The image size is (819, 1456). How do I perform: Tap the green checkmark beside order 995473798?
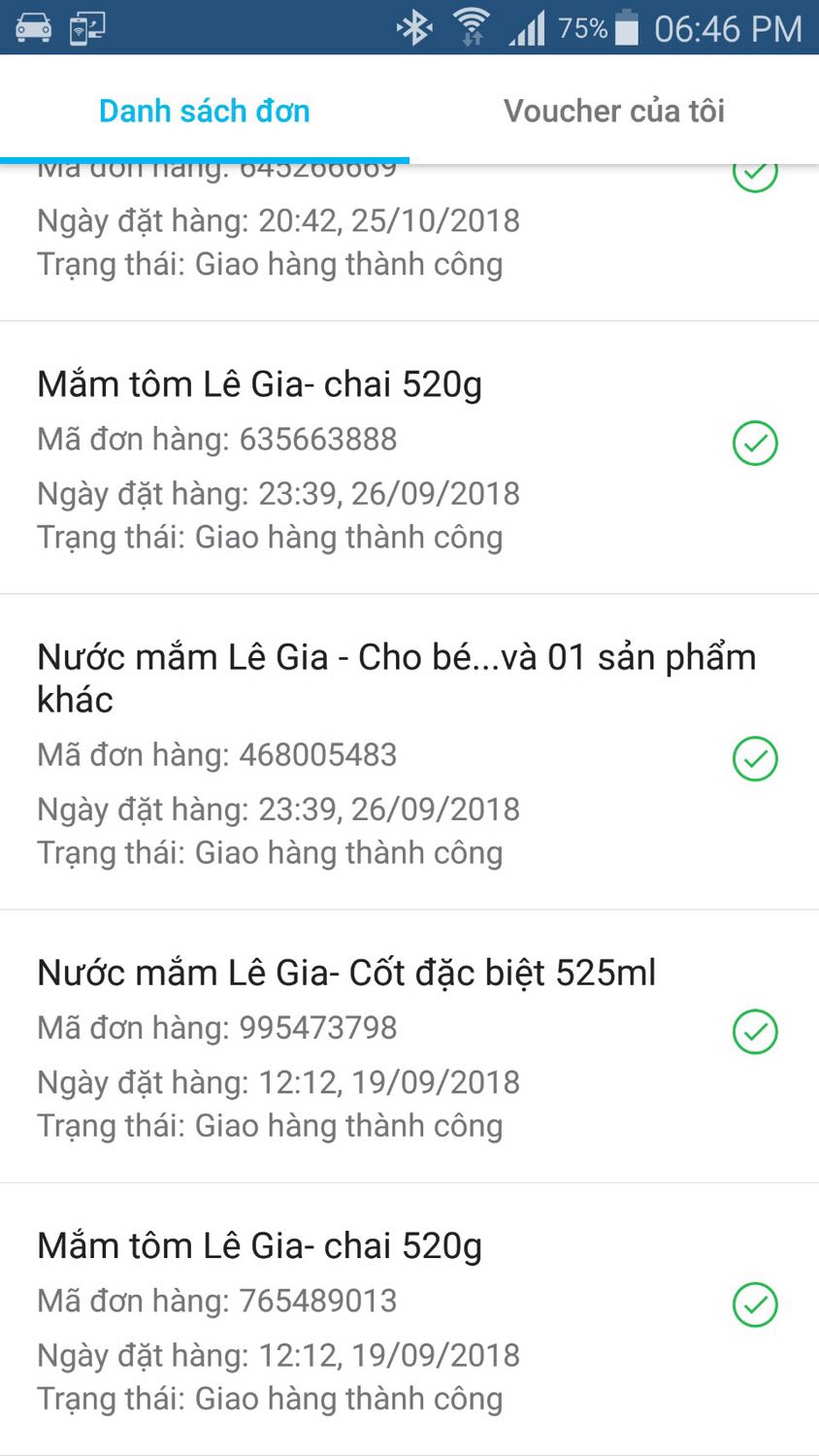coord(755,1032)
